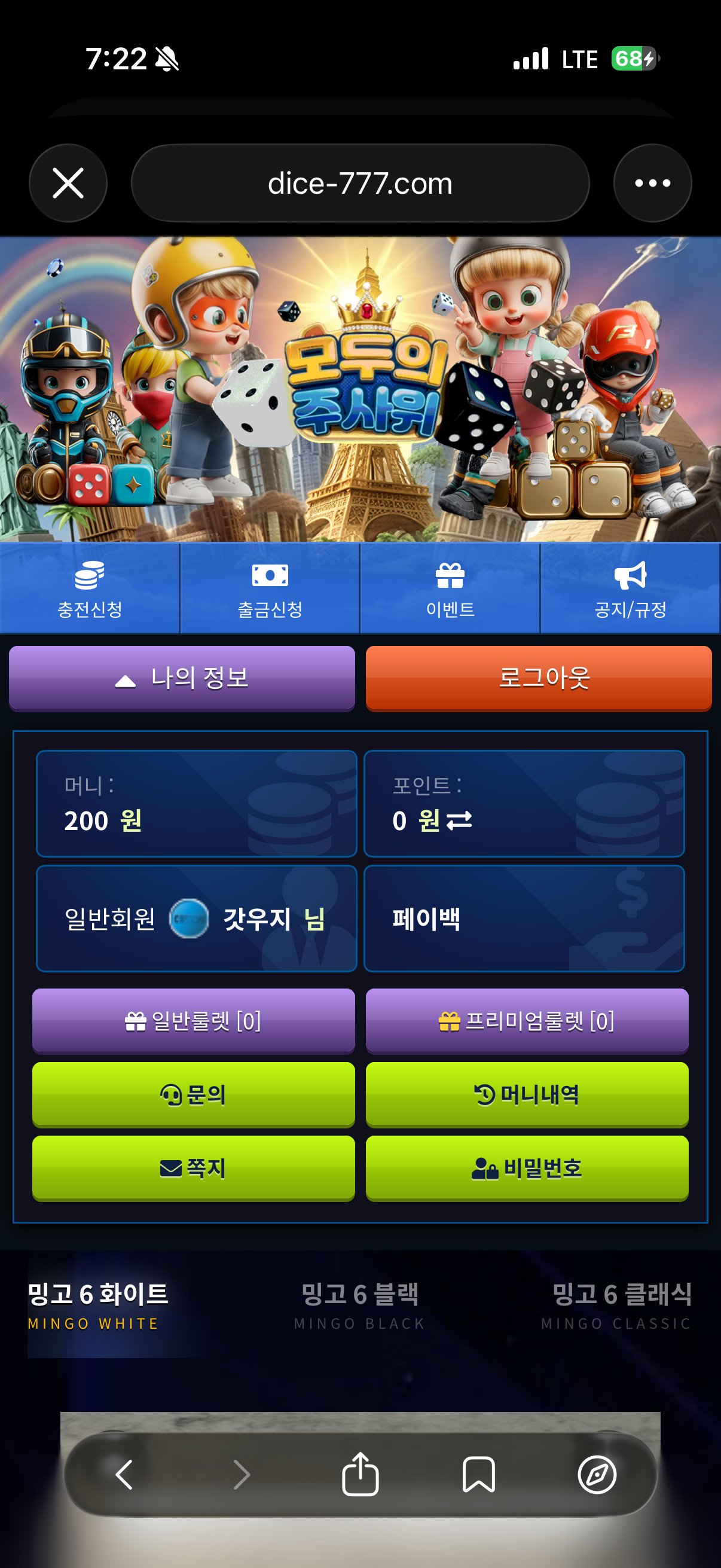721x1568 pixels.
Task: Open 쪽지 messages inbox
Action: click(194, 1168)
